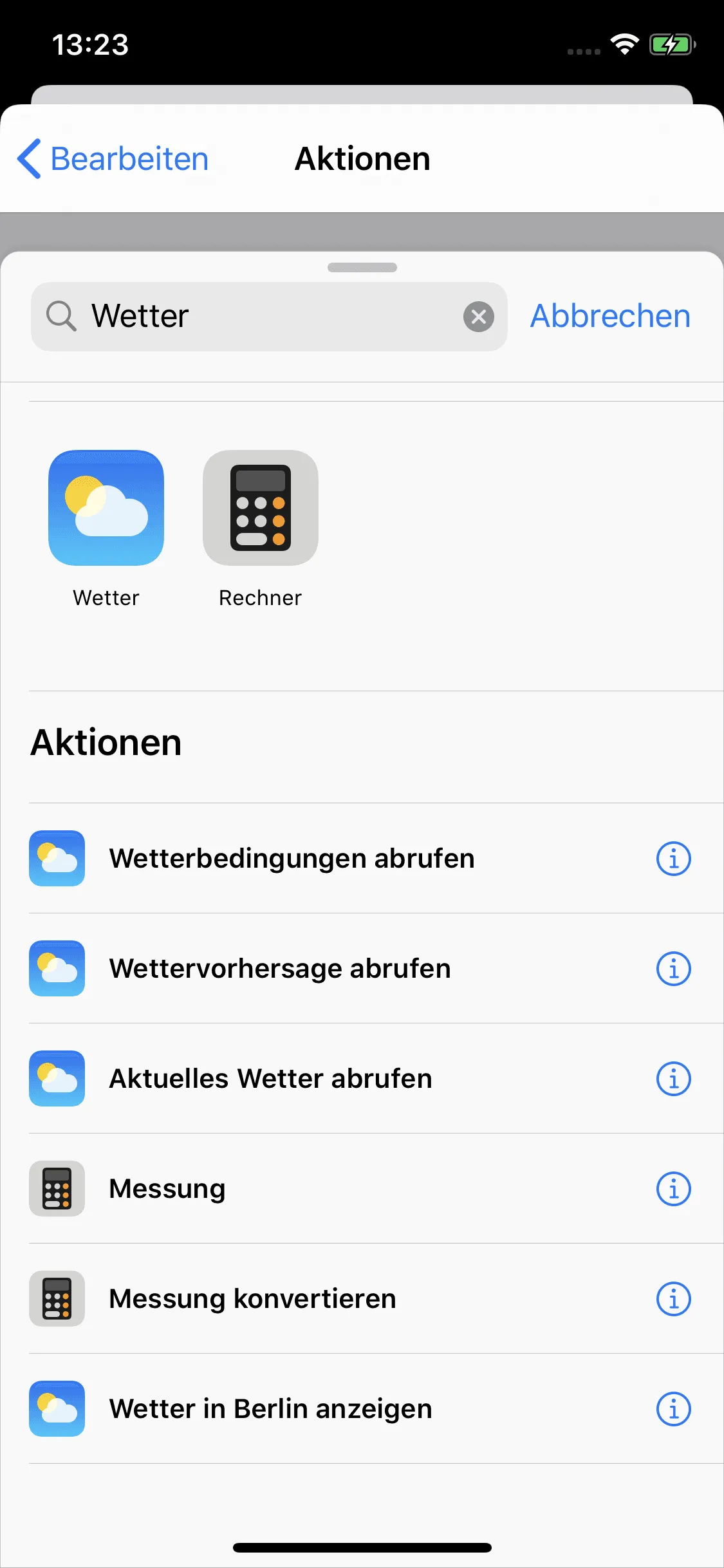This screenshot has width=724, height=1568.
Task: Select Wettervorhersage abrufen action
Action: tap(335, 968)
